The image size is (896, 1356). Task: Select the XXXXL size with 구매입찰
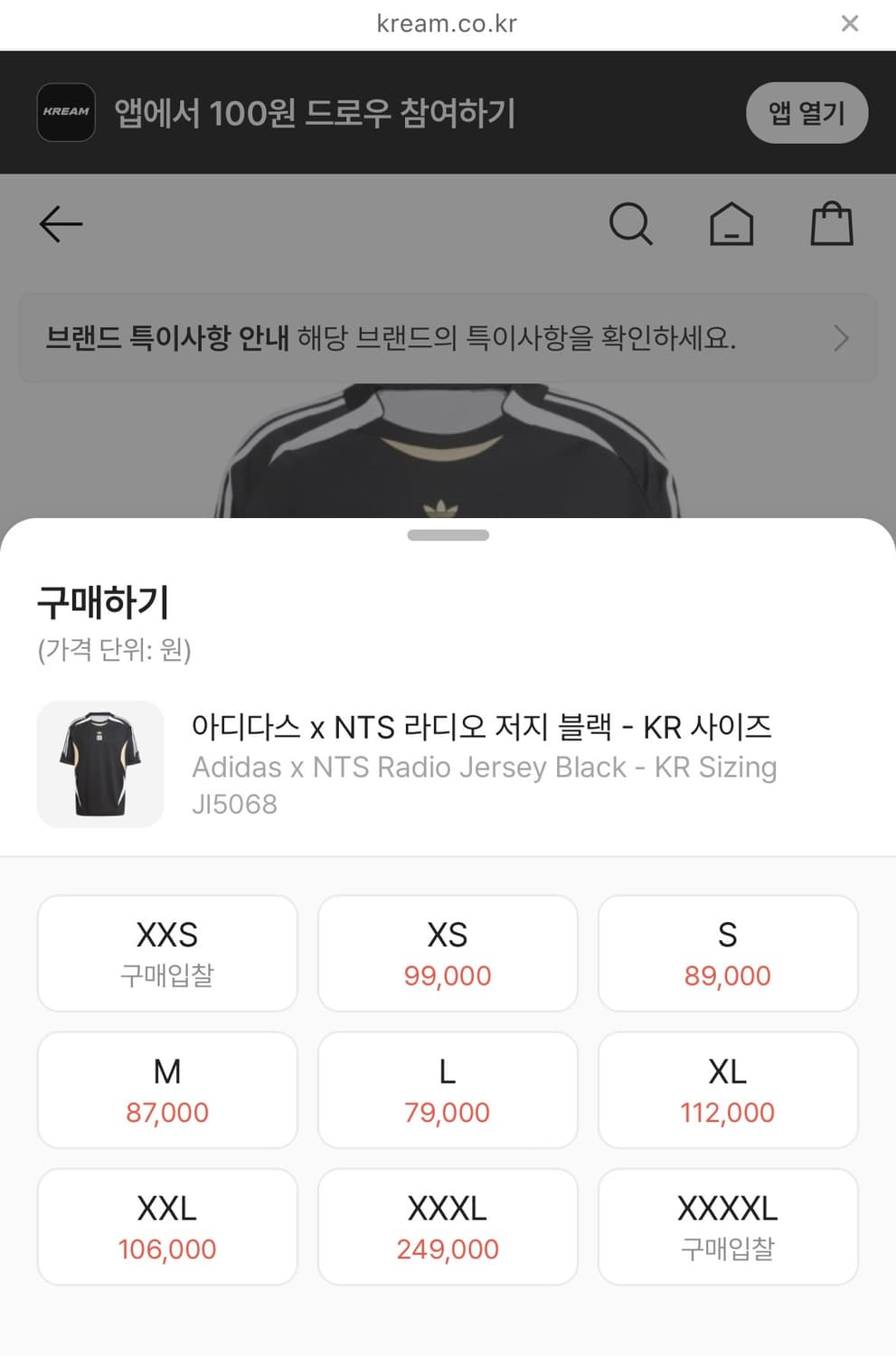728,1226
